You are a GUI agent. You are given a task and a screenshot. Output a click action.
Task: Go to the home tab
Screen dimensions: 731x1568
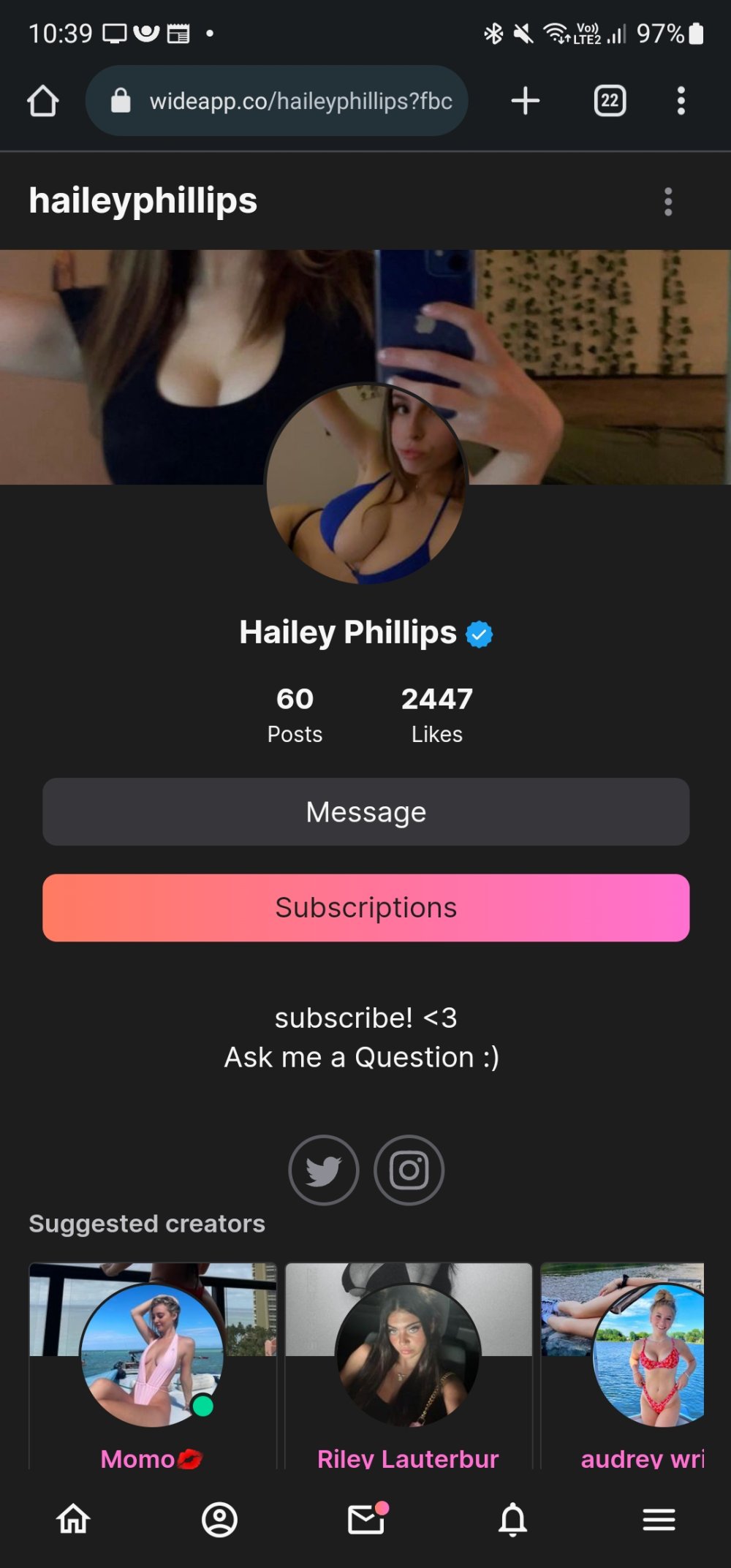point(73,1520)
